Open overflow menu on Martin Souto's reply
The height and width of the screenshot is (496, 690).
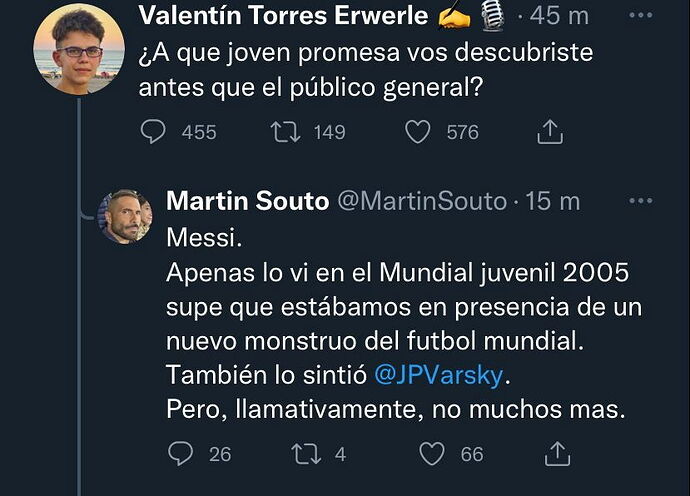pos(639,200)
